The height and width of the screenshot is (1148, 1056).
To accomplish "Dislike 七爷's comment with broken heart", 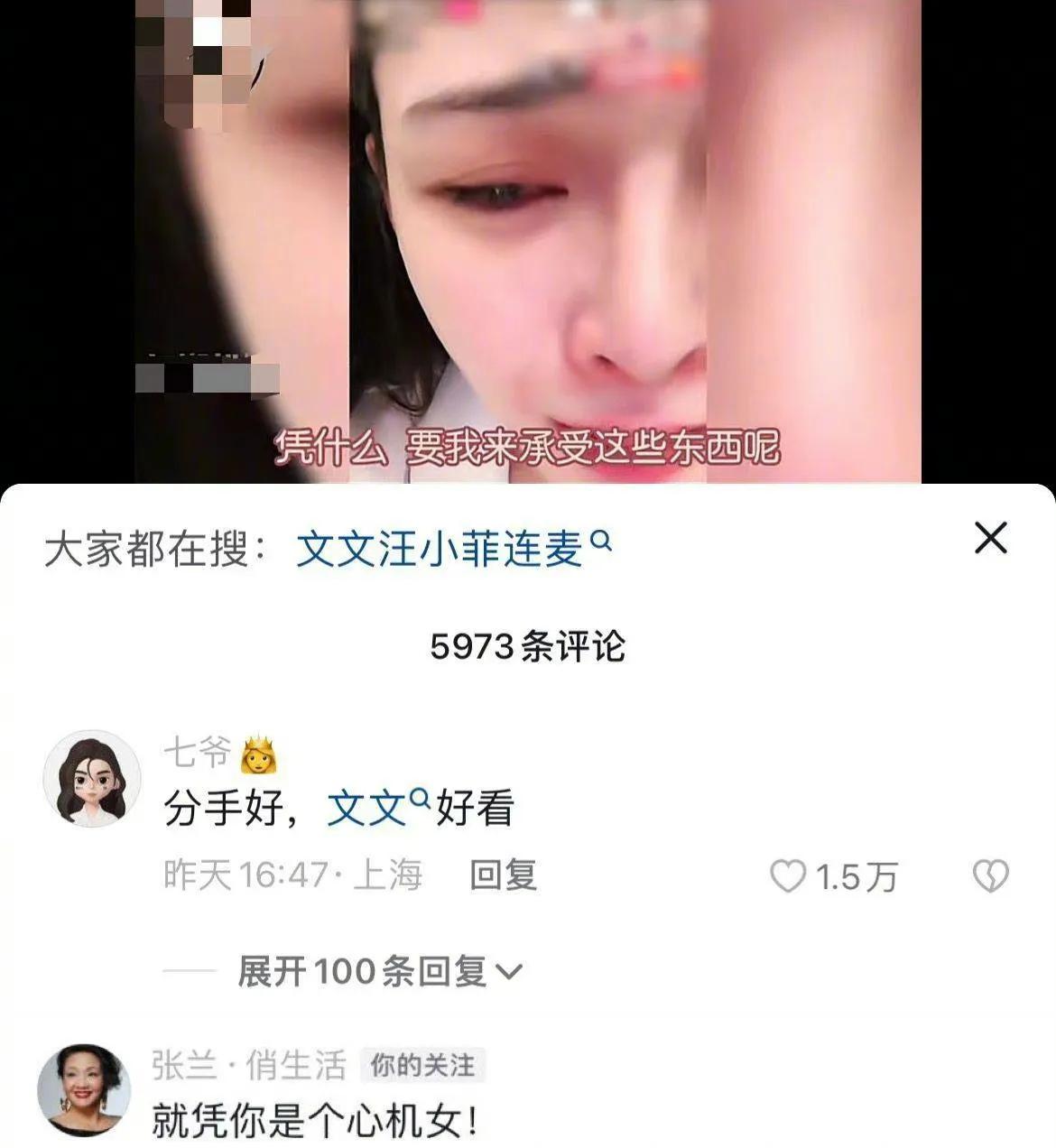I will point(990,876).
